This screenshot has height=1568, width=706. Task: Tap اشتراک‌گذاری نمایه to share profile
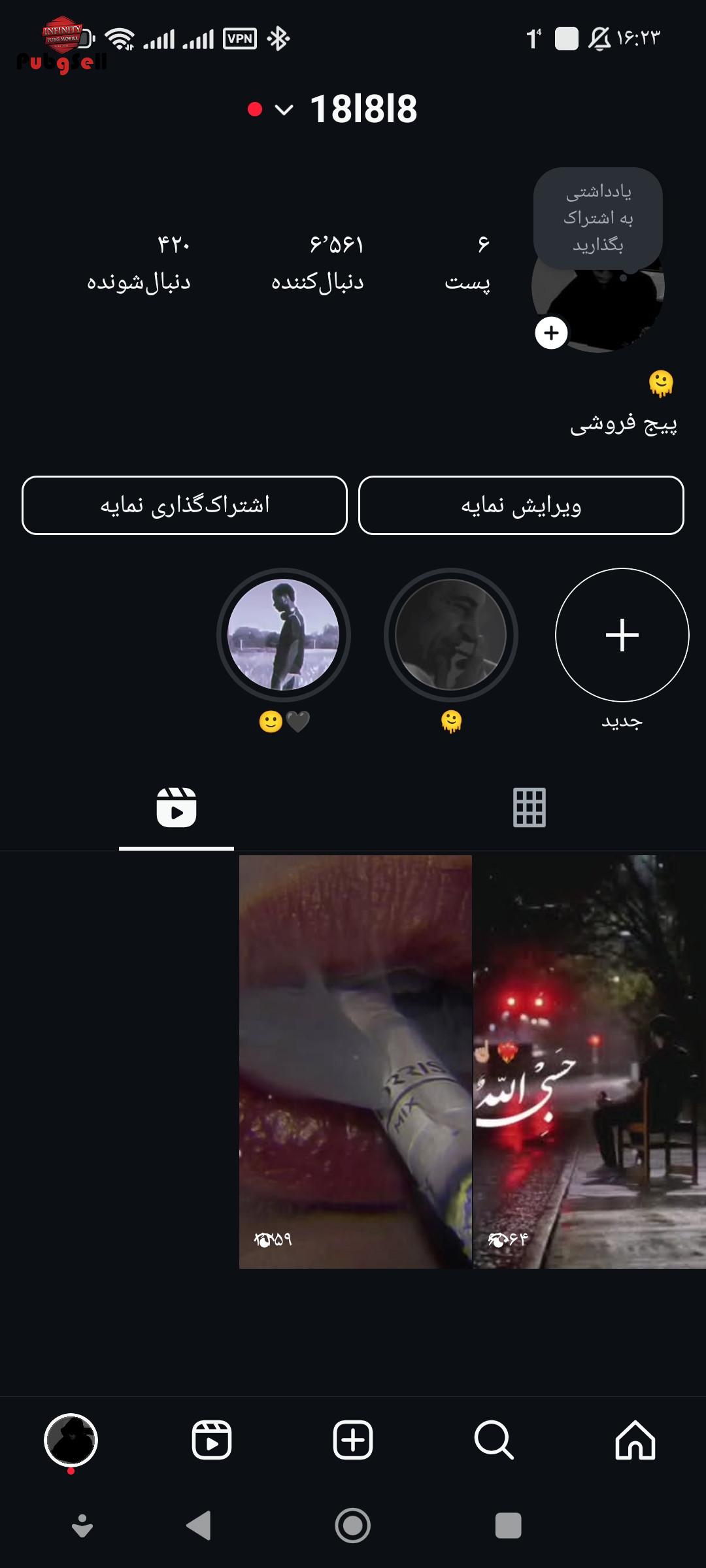coord(184,506)
